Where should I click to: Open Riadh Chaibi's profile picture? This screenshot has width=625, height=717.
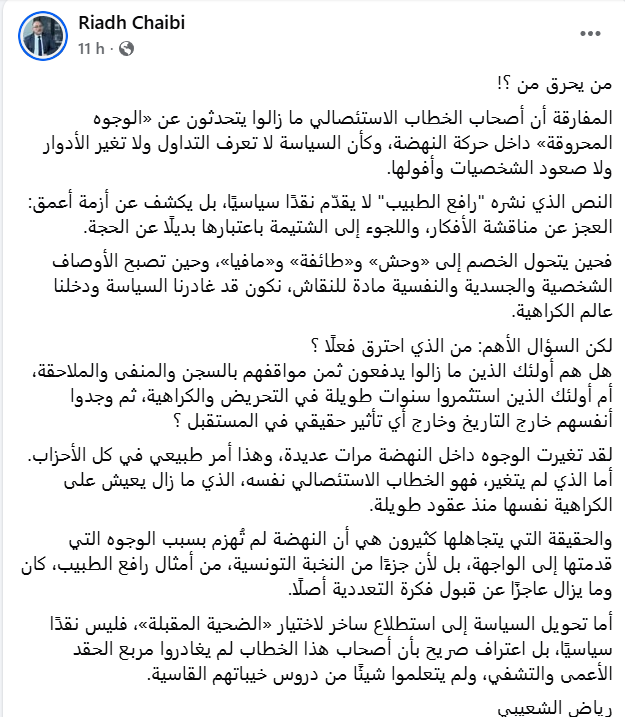[x=43, y=36]
